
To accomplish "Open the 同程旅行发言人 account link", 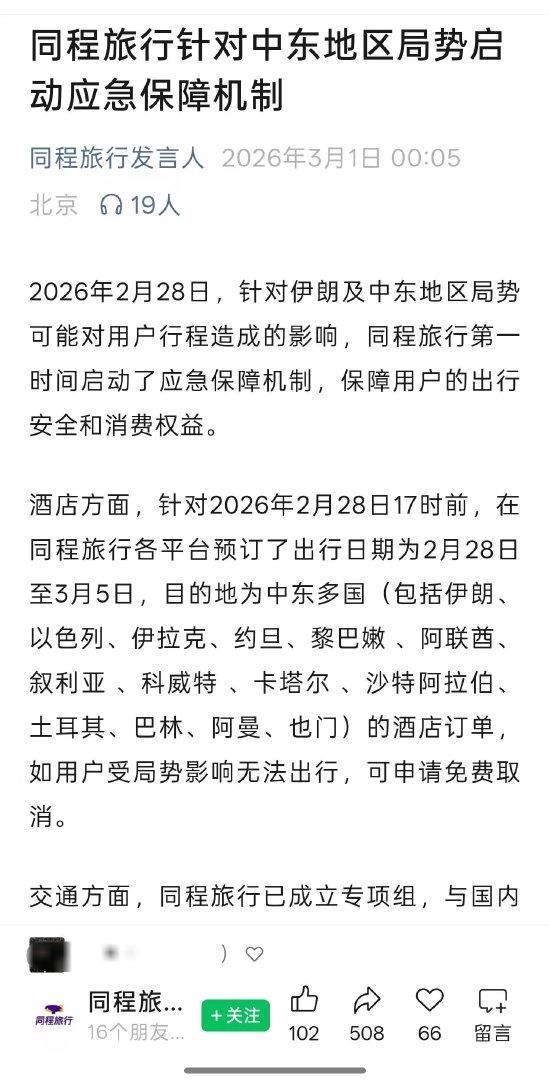I will [x=117, y=158].
